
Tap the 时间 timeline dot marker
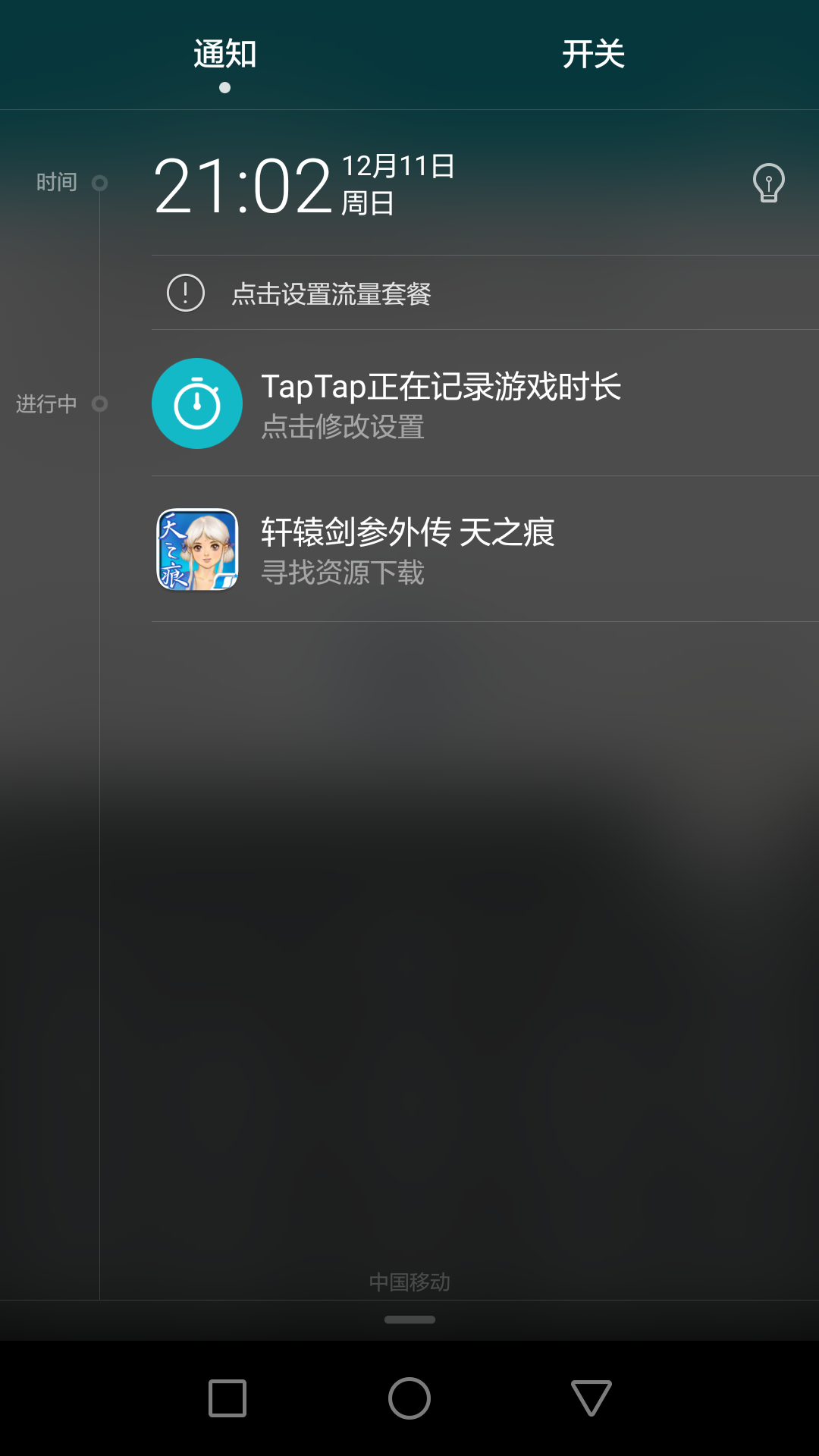click(x=99, y=183)
